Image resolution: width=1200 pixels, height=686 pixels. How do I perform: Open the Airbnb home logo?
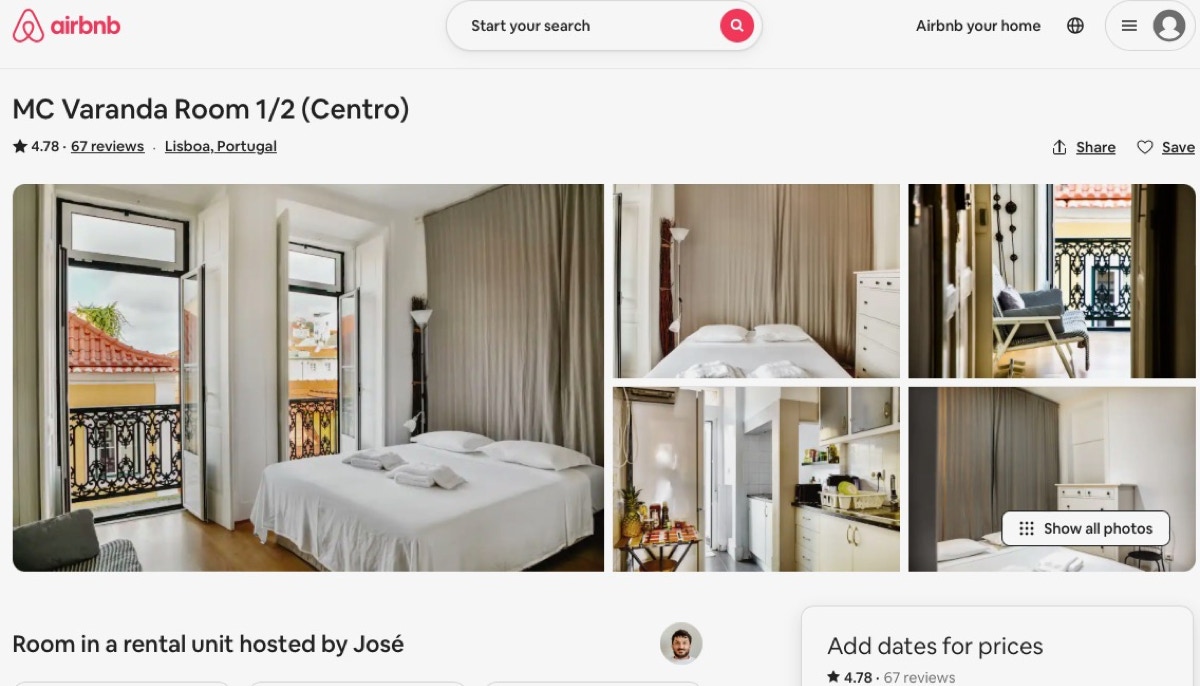(x=66, y=26)
